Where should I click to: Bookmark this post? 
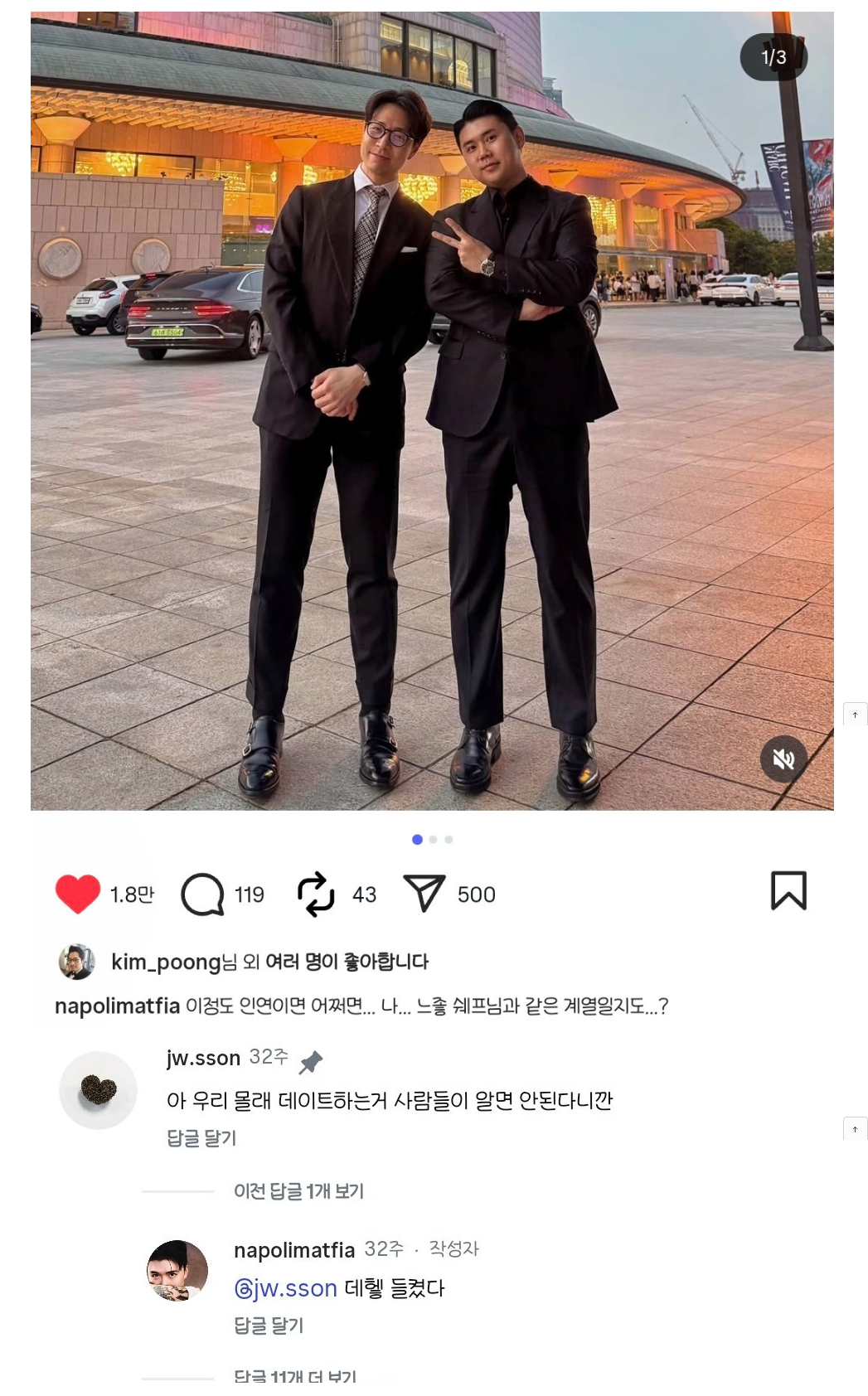788,890
